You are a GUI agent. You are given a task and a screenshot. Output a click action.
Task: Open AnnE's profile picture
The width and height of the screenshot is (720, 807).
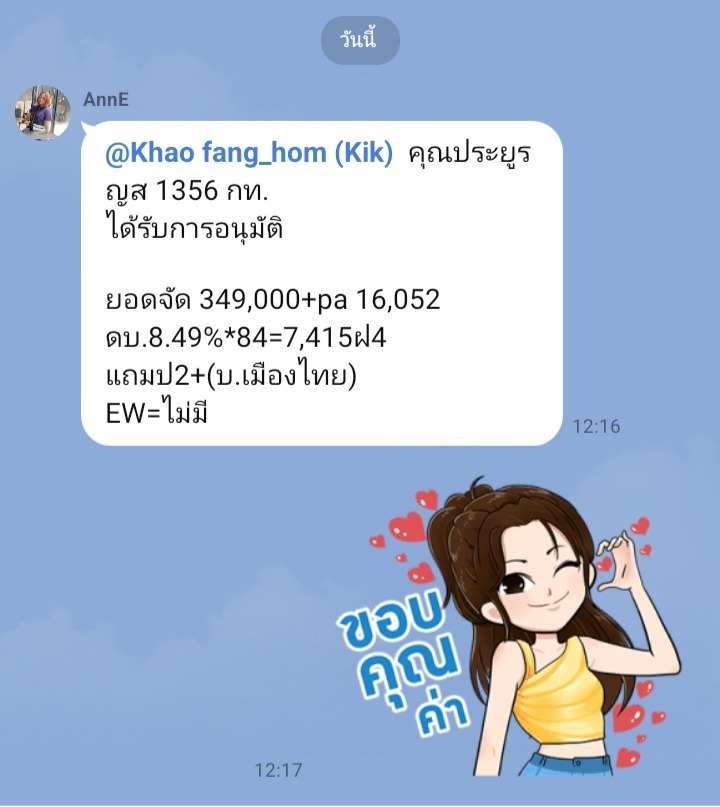coord(41,112)
